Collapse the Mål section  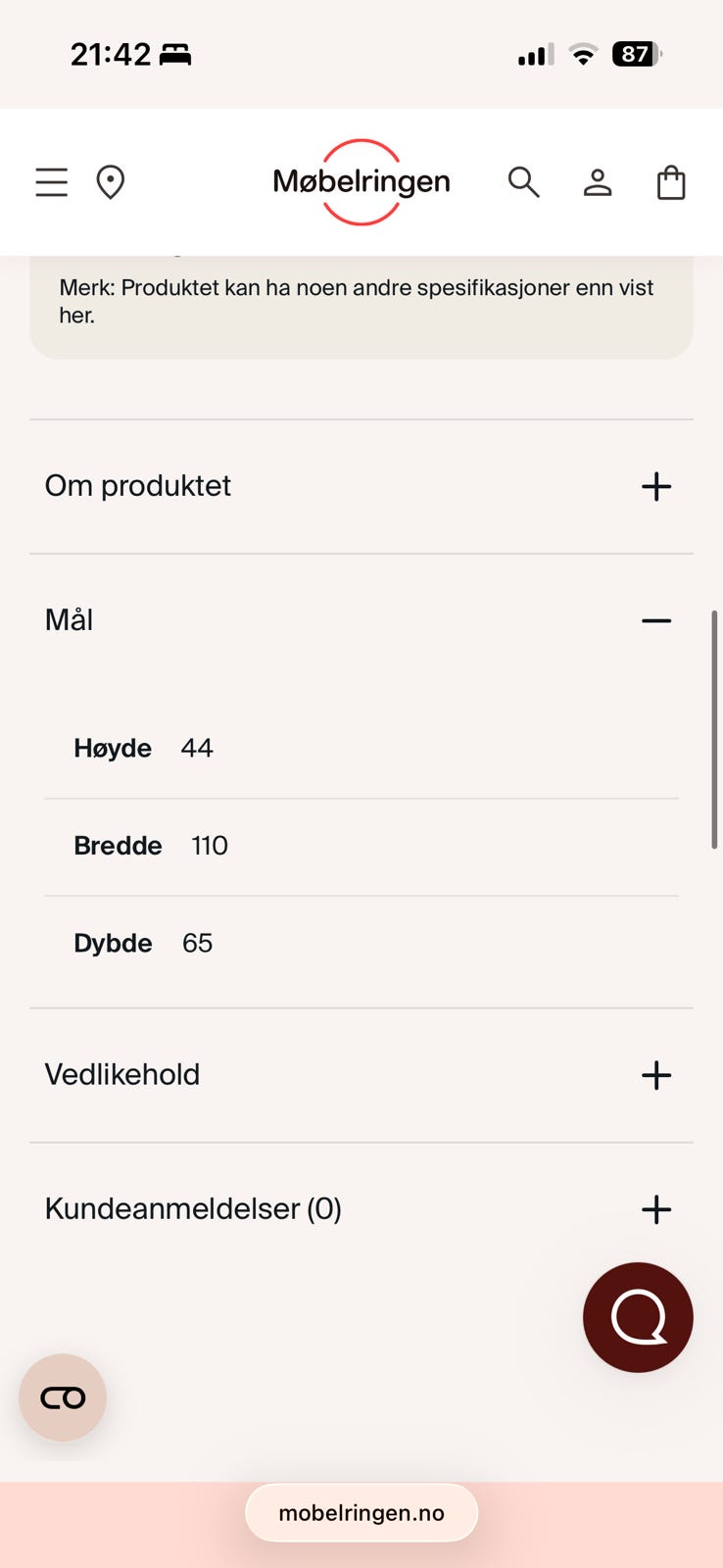[655, 620]
